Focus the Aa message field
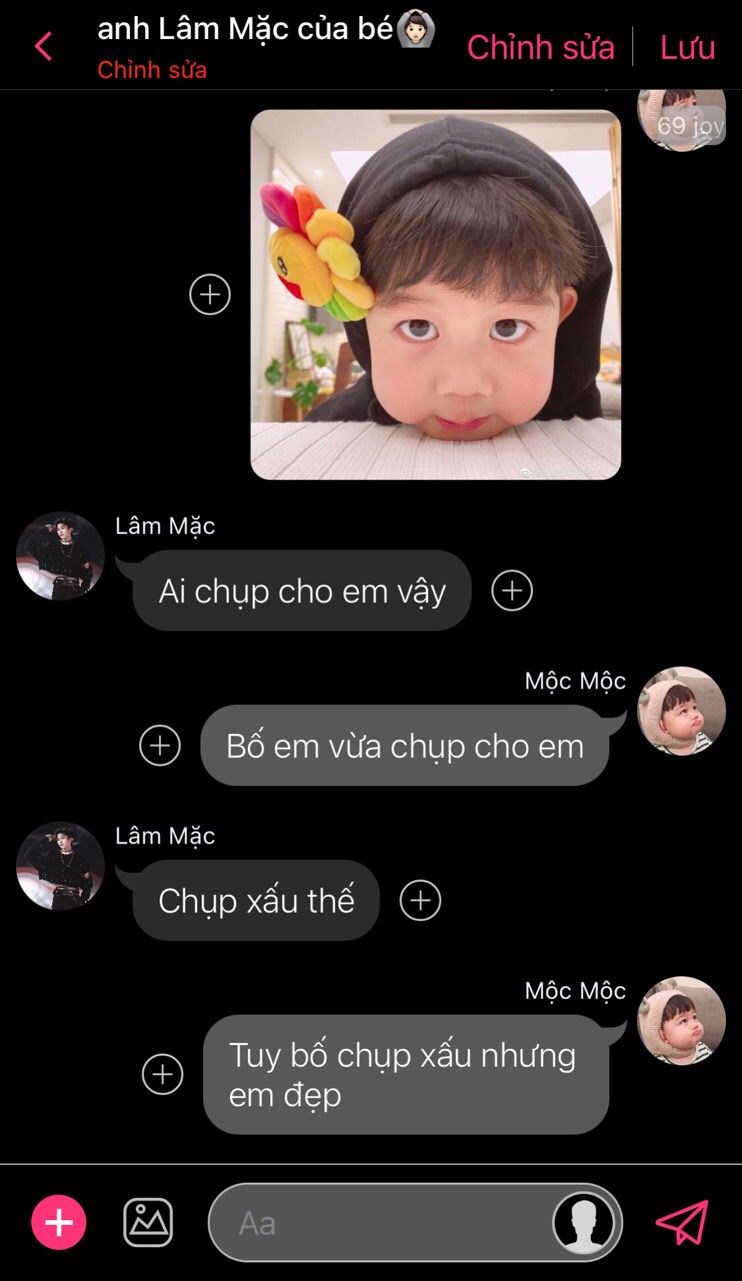Viewport: 742px width, 1281px height. pyautogui.click(x=380, y=1223)
